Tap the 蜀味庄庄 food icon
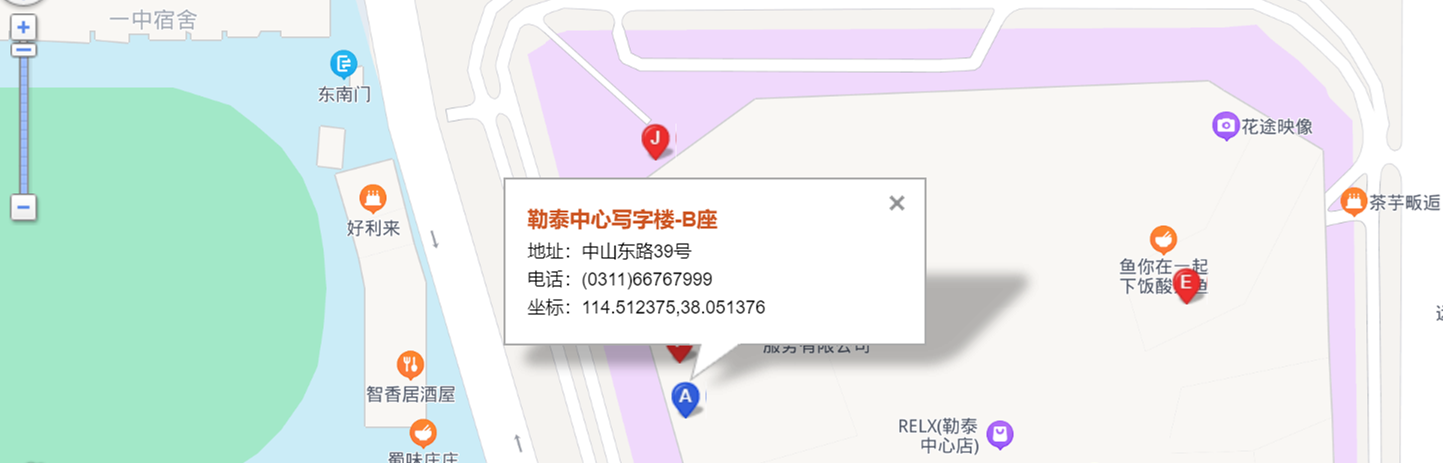The width and height of the screenshot is (1443, 463). tap(423, 433)
